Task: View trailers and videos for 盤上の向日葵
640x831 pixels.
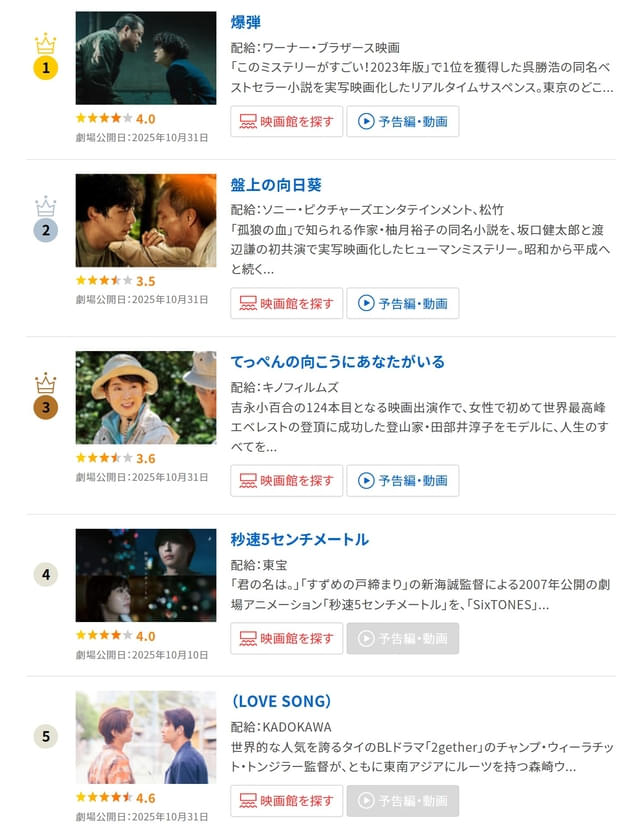Action: pyautogui.click(x=403, y=303)
